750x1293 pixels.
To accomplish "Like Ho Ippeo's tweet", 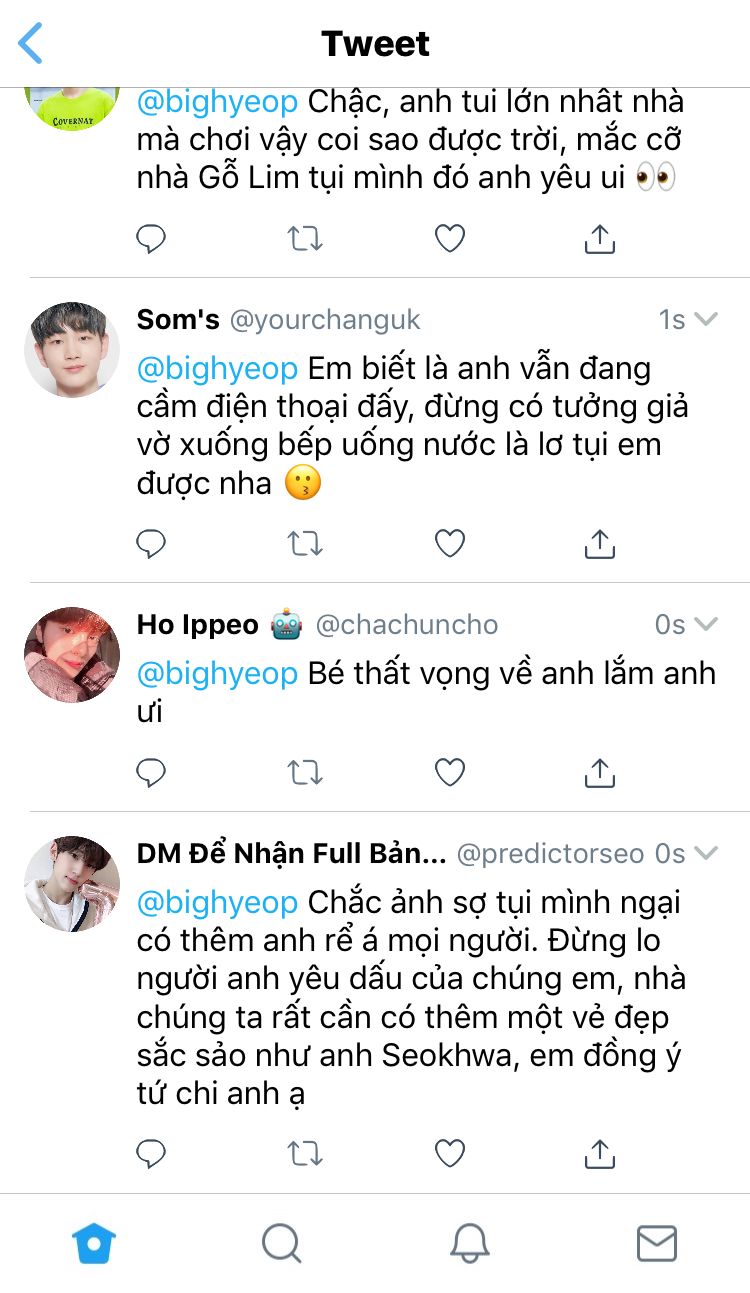I will 450,772.
